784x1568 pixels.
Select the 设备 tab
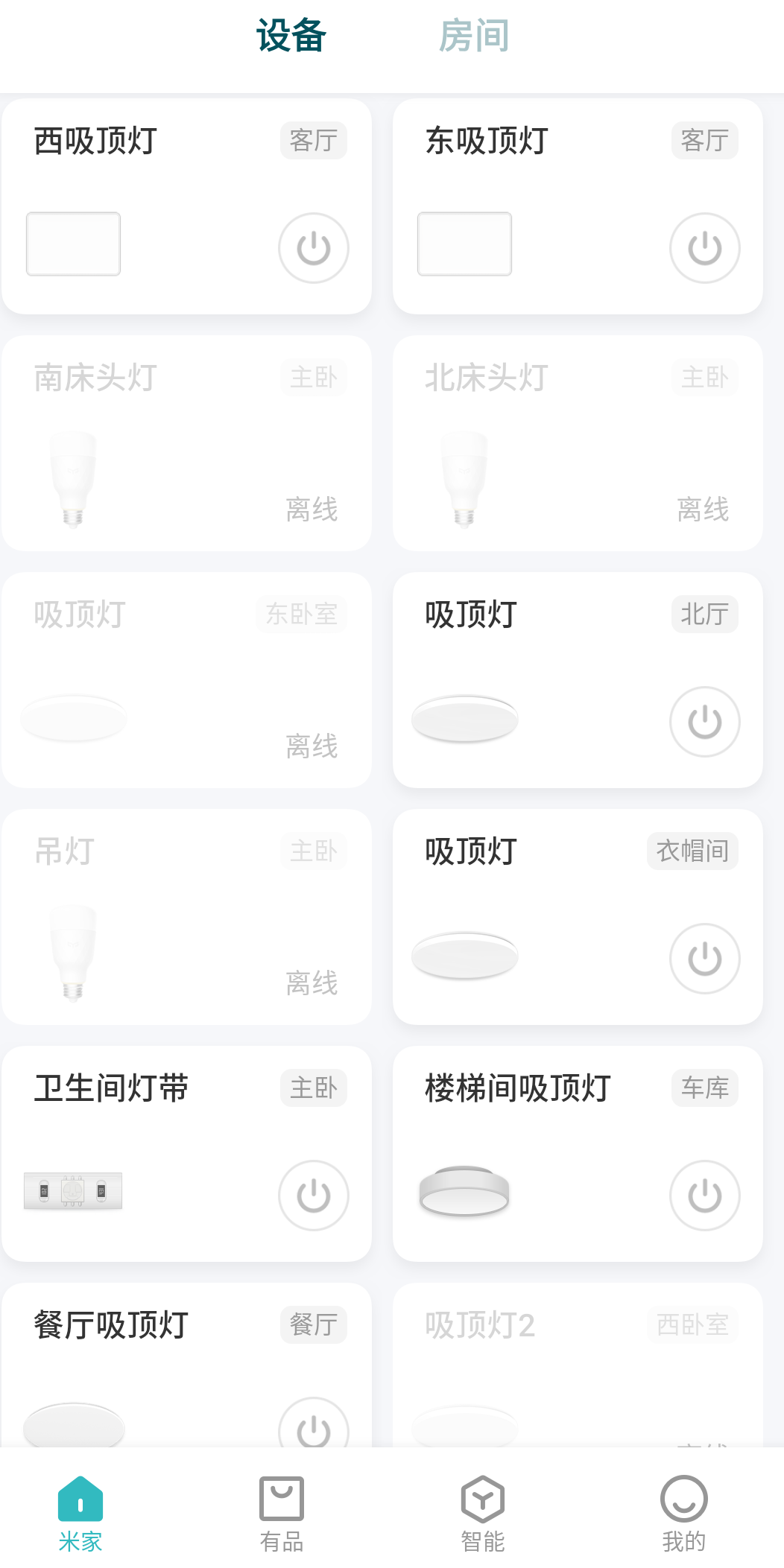coord(291,35)
